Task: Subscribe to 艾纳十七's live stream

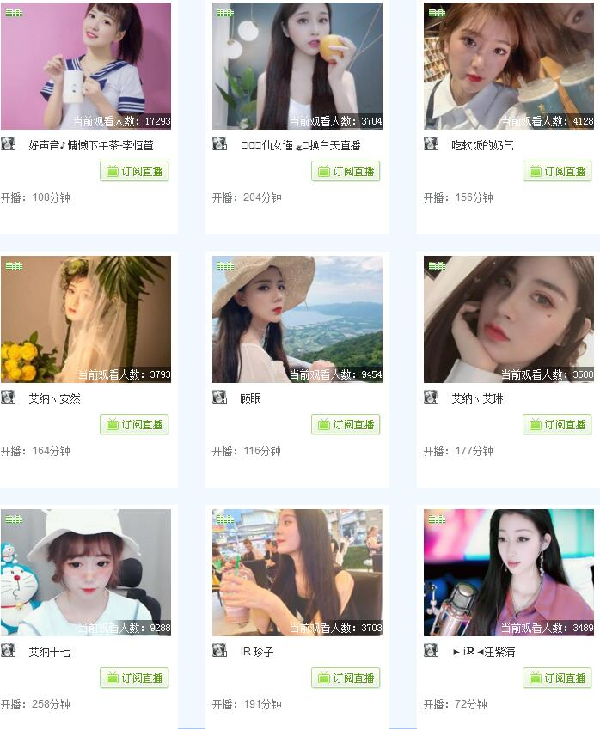Action: pyautogui.click(x=134, y=678)
